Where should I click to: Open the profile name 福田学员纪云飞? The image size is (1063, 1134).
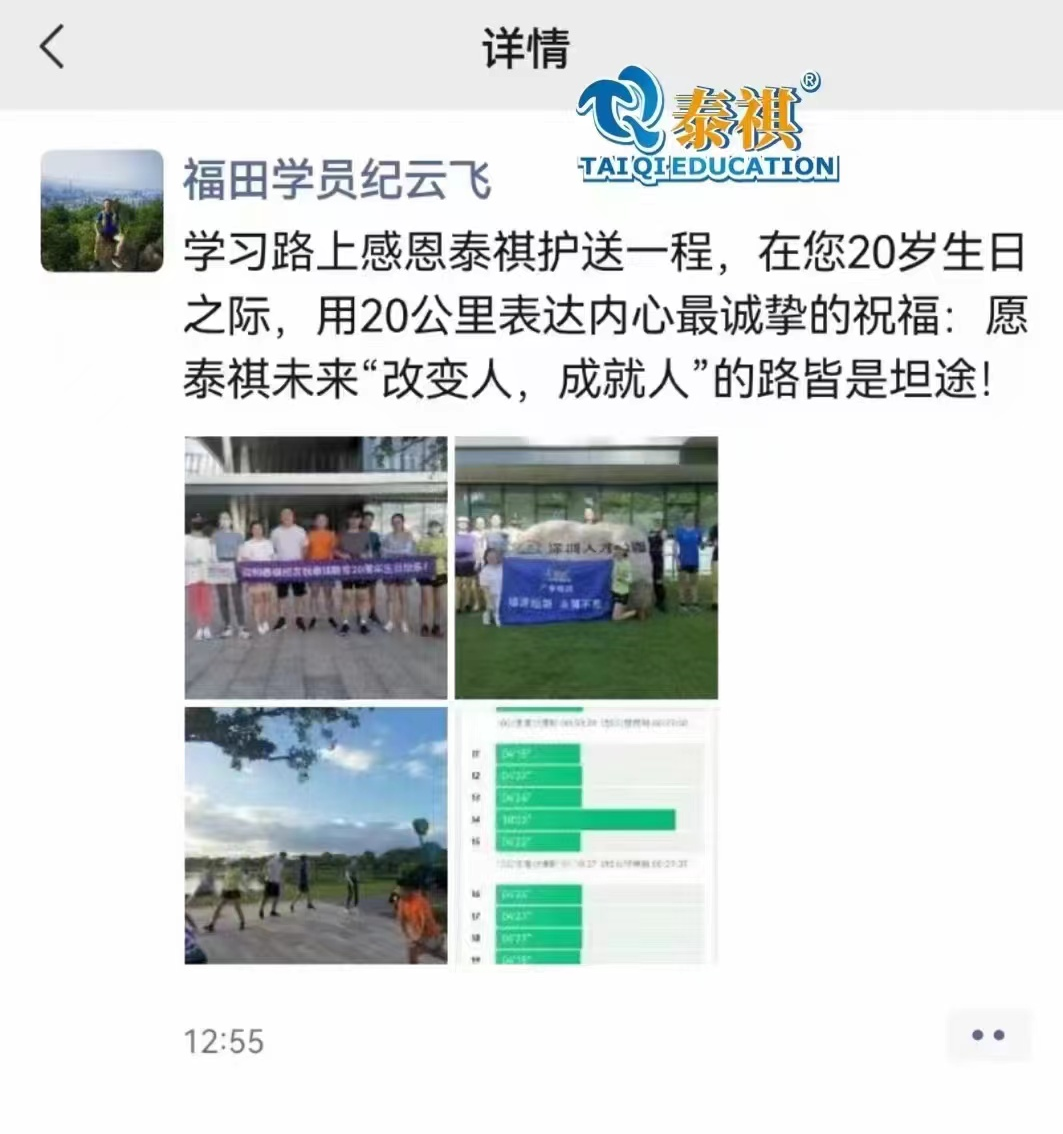pos(336,182)
